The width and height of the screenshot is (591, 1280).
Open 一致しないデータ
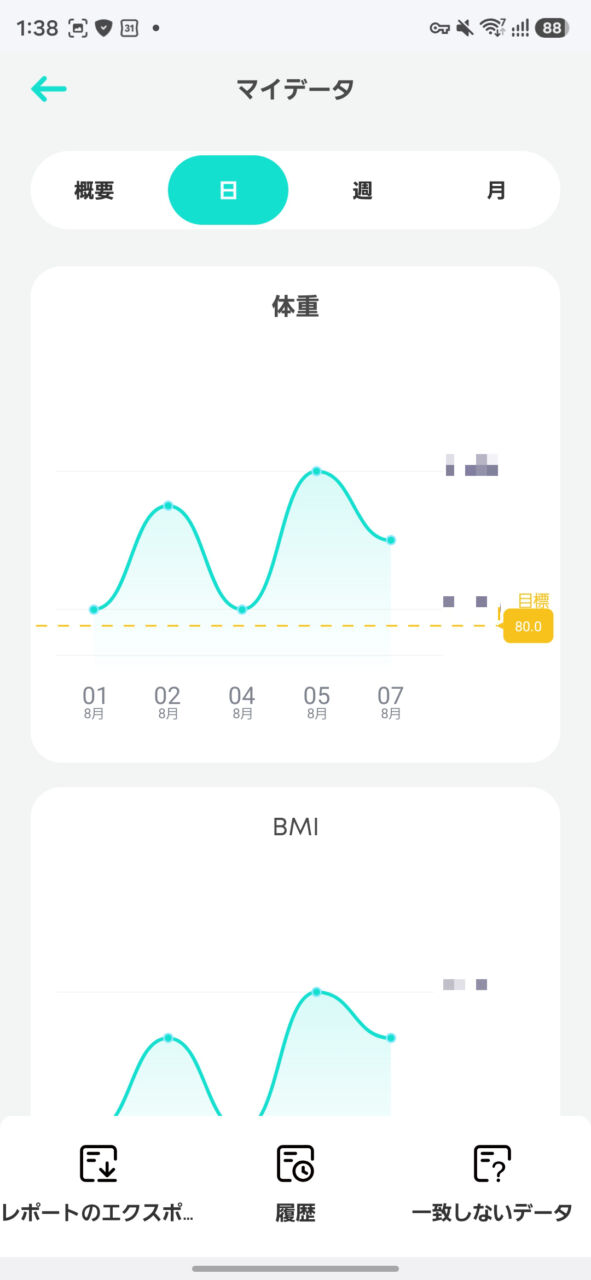pos(492,1185)
